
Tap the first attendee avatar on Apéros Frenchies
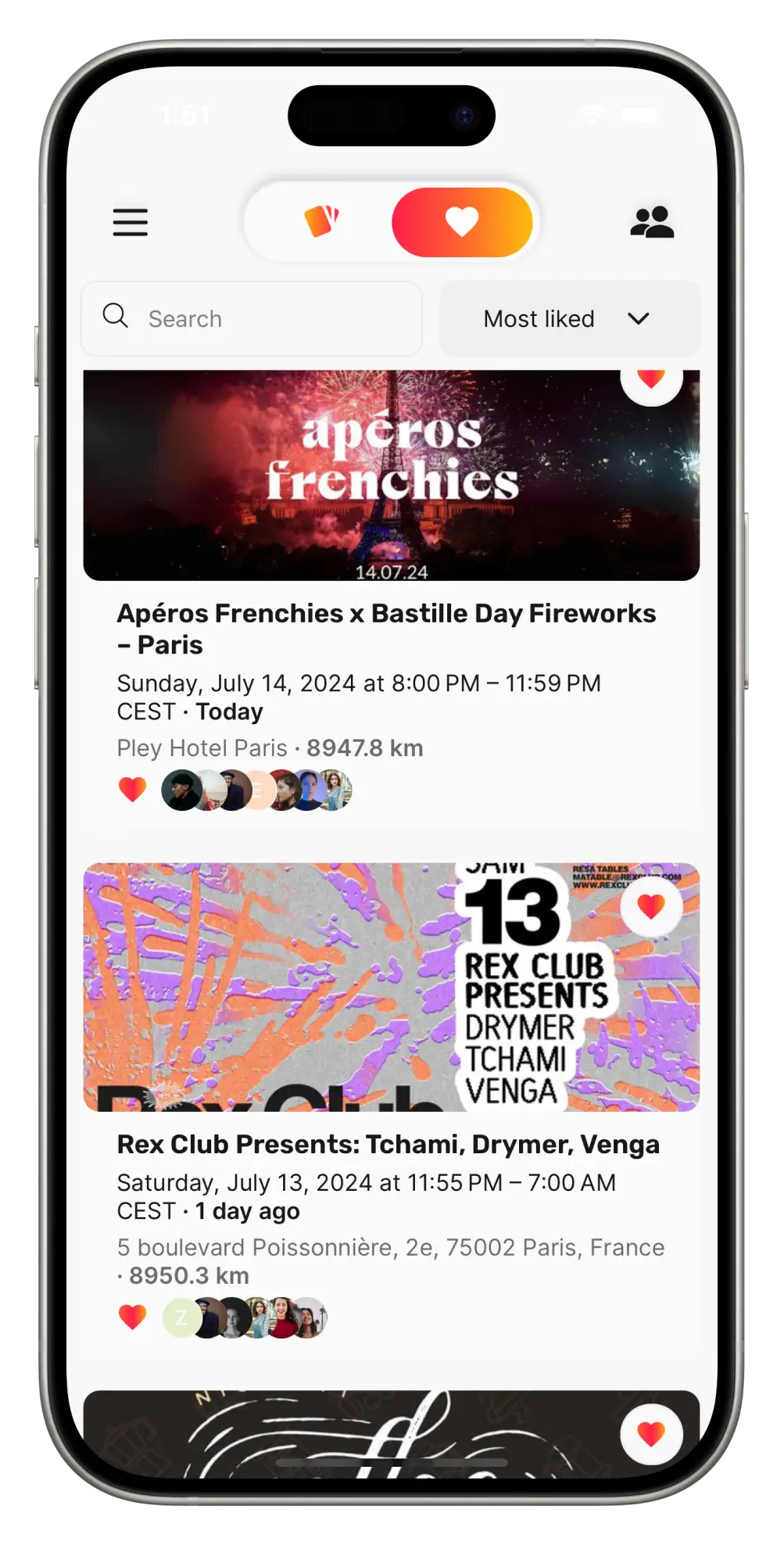(180, 790)
